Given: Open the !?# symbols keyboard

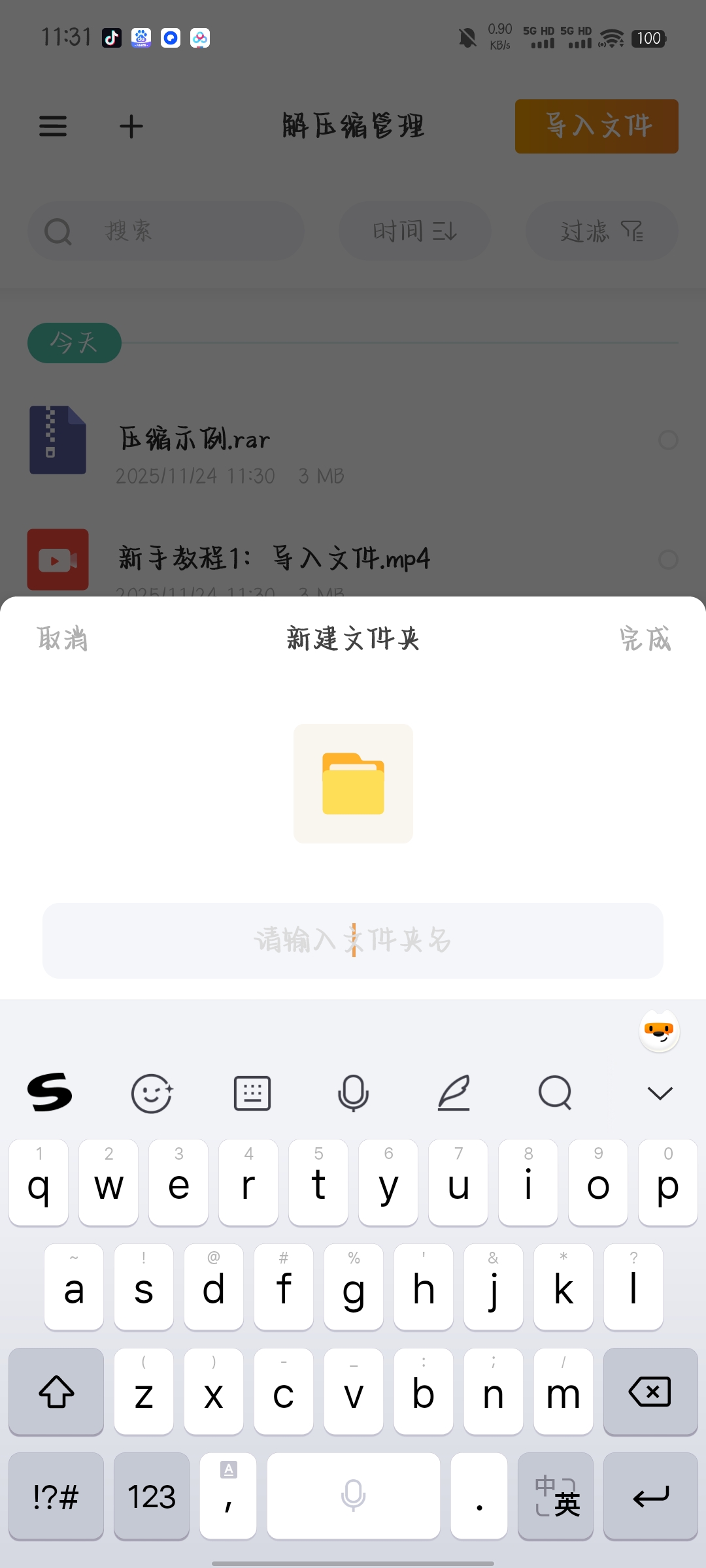Looking at the screenshot, I should (56, 1496).
